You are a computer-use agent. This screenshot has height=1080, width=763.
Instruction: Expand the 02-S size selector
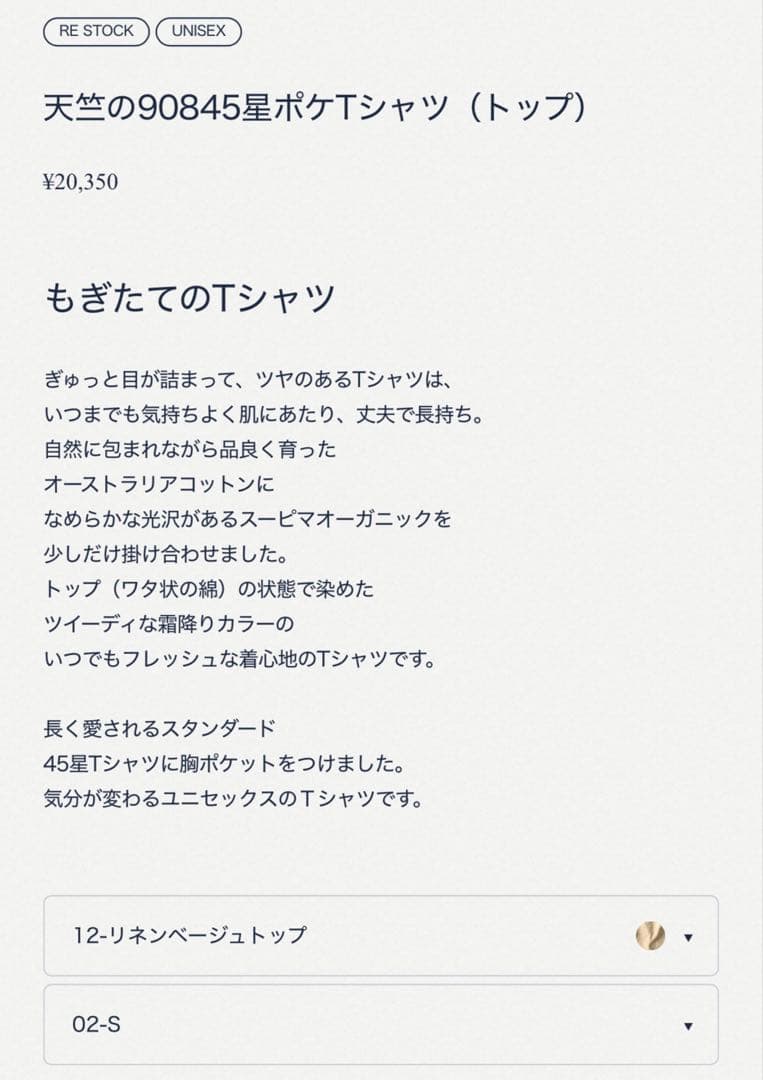380,1025
